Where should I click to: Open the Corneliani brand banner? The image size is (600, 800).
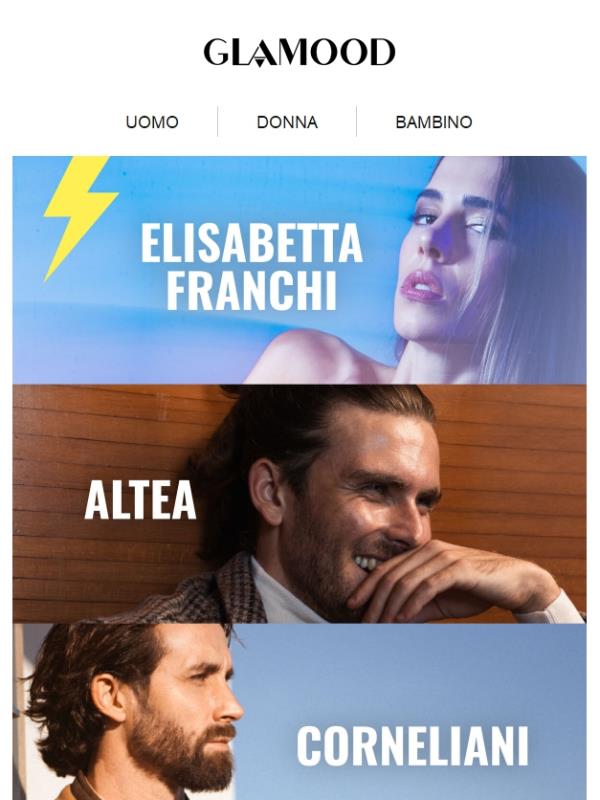299,712
